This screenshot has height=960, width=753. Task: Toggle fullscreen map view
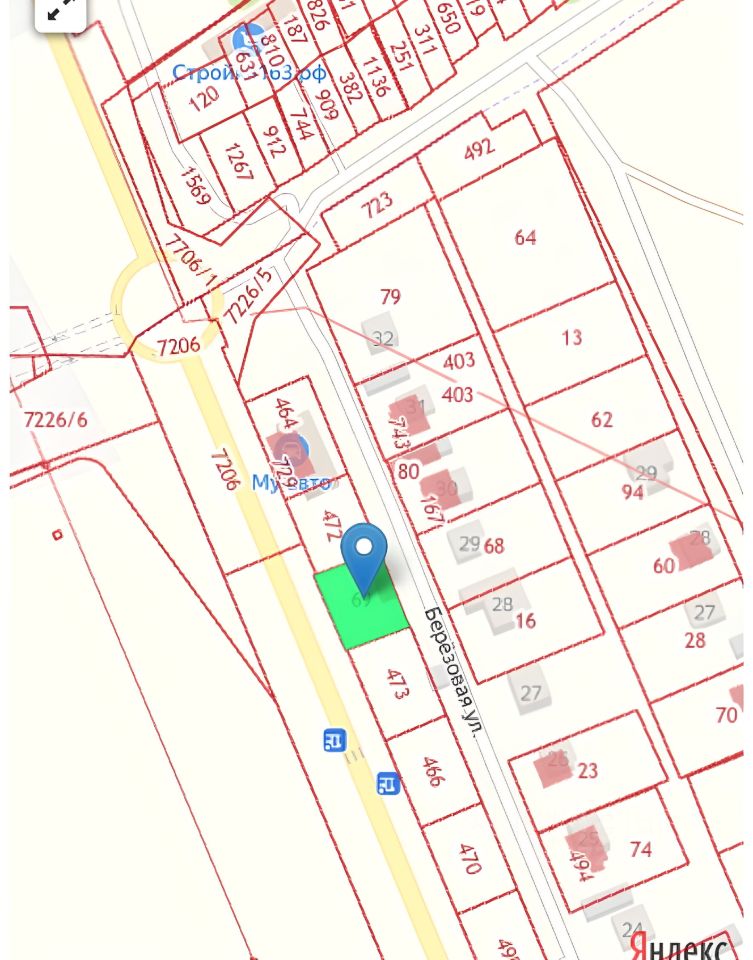point(60,10)
